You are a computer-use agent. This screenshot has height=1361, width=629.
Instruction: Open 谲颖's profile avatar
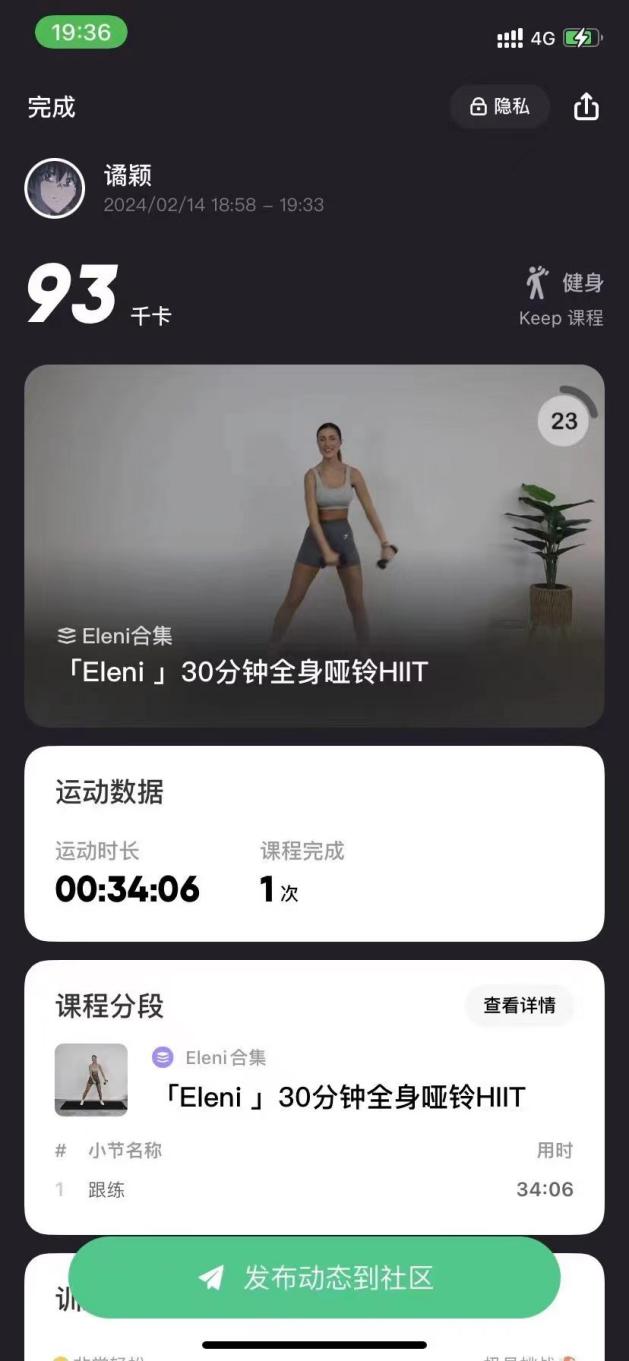coord(55,188)
